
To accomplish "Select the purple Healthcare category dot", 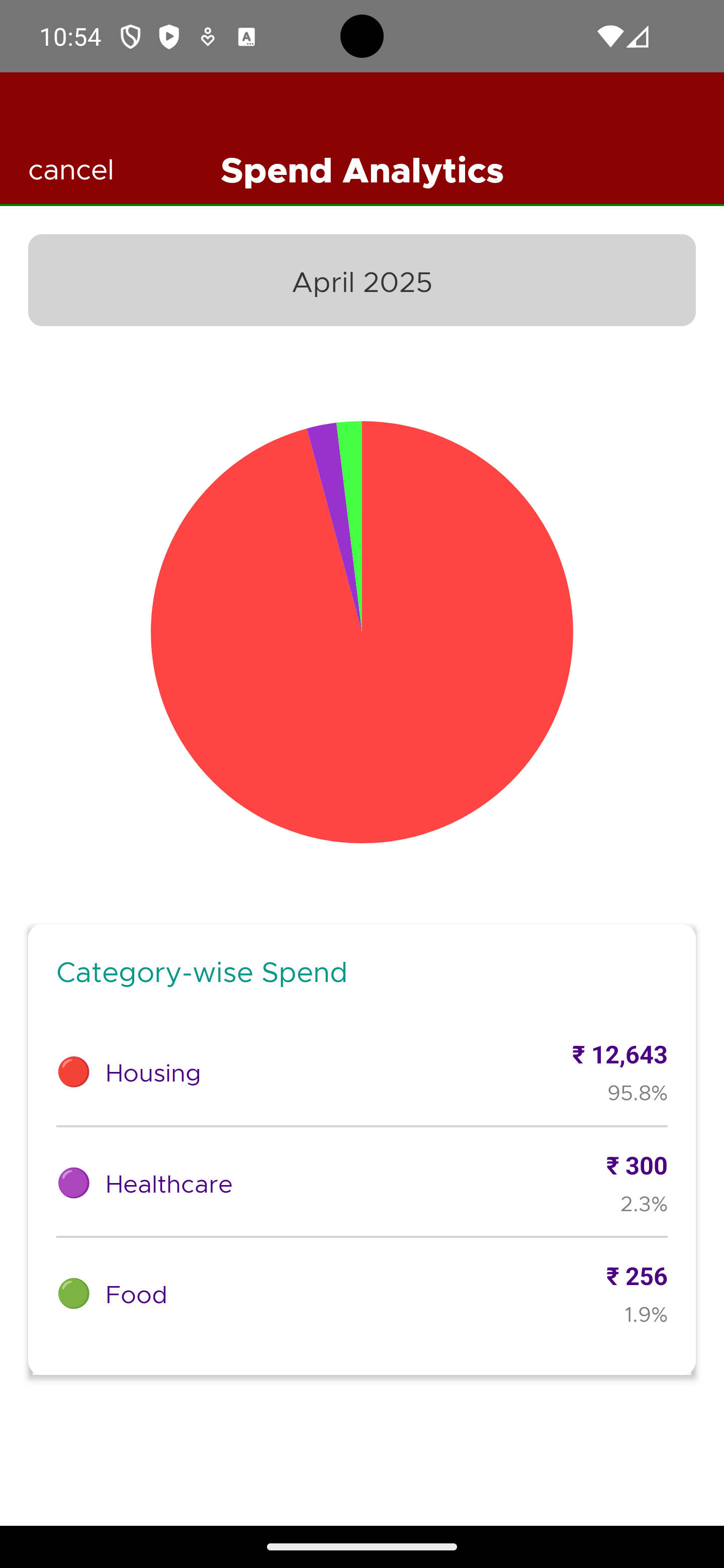I will pos(73,1184).
